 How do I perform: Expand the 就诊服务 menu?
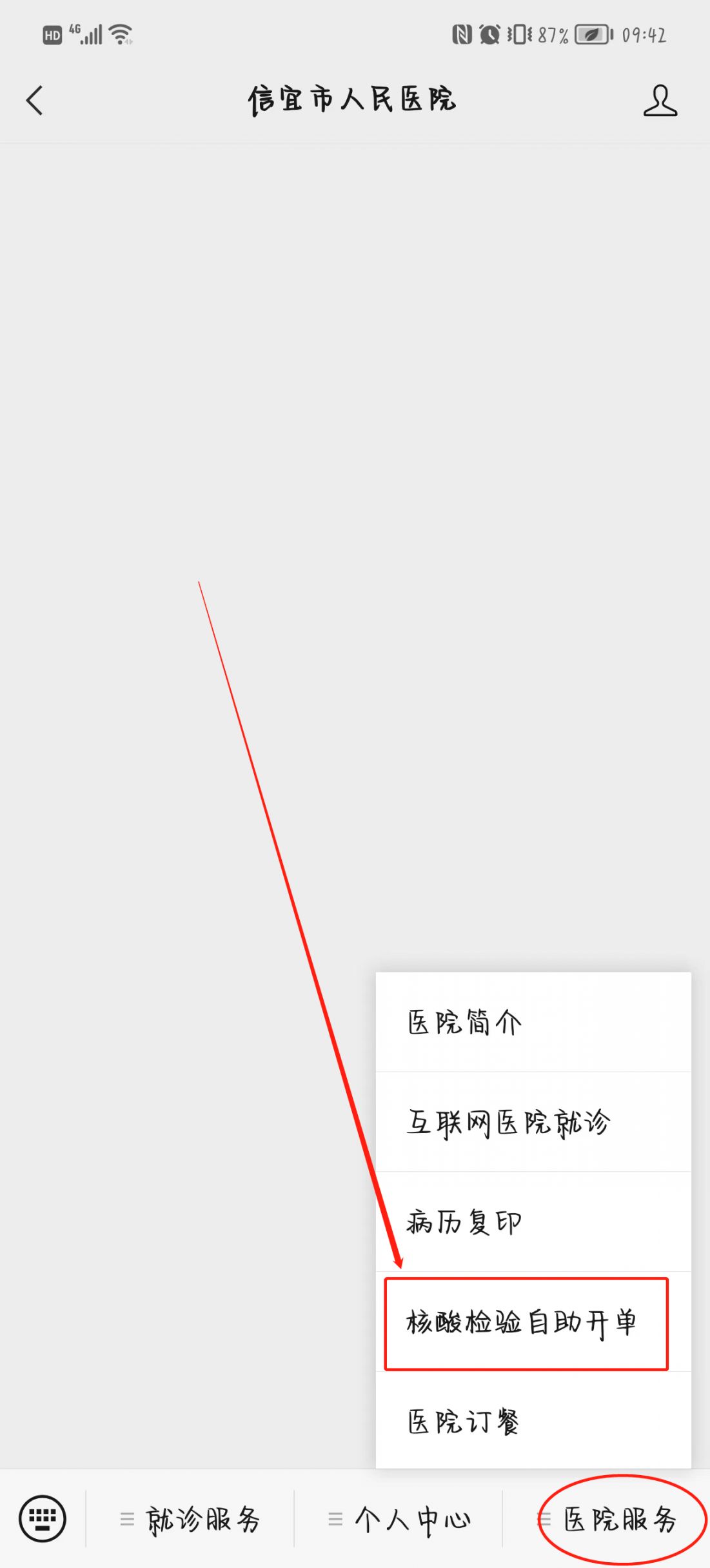point(190,1520)
